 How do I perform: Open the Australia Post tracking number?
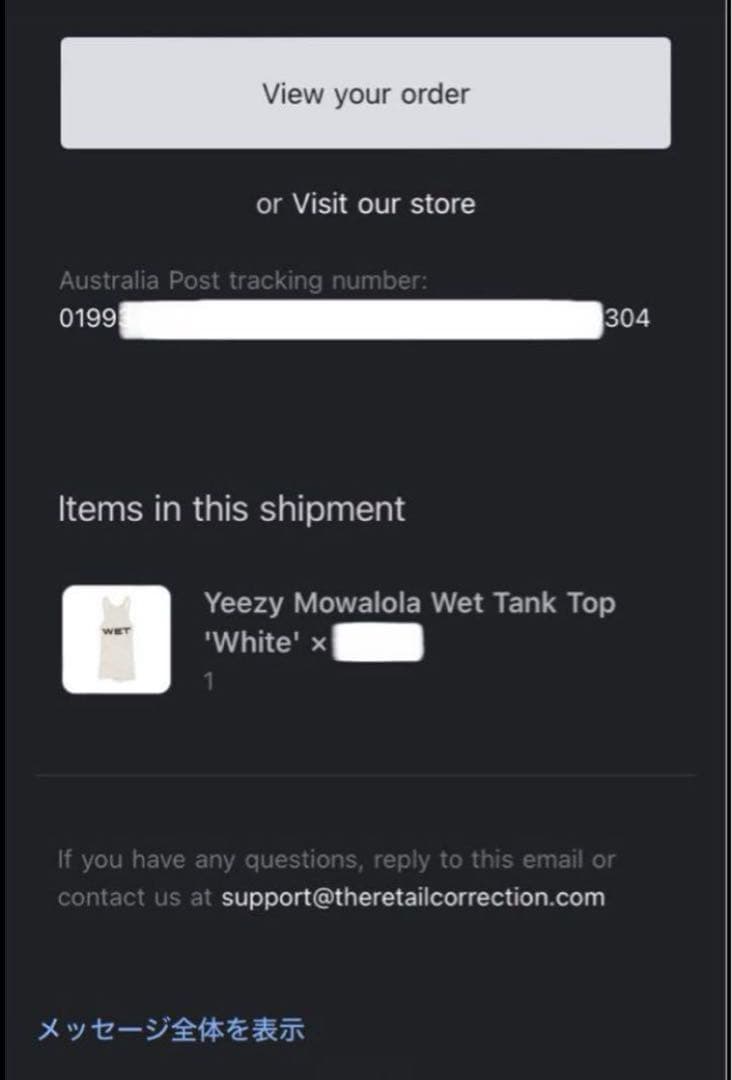point(354,319)
